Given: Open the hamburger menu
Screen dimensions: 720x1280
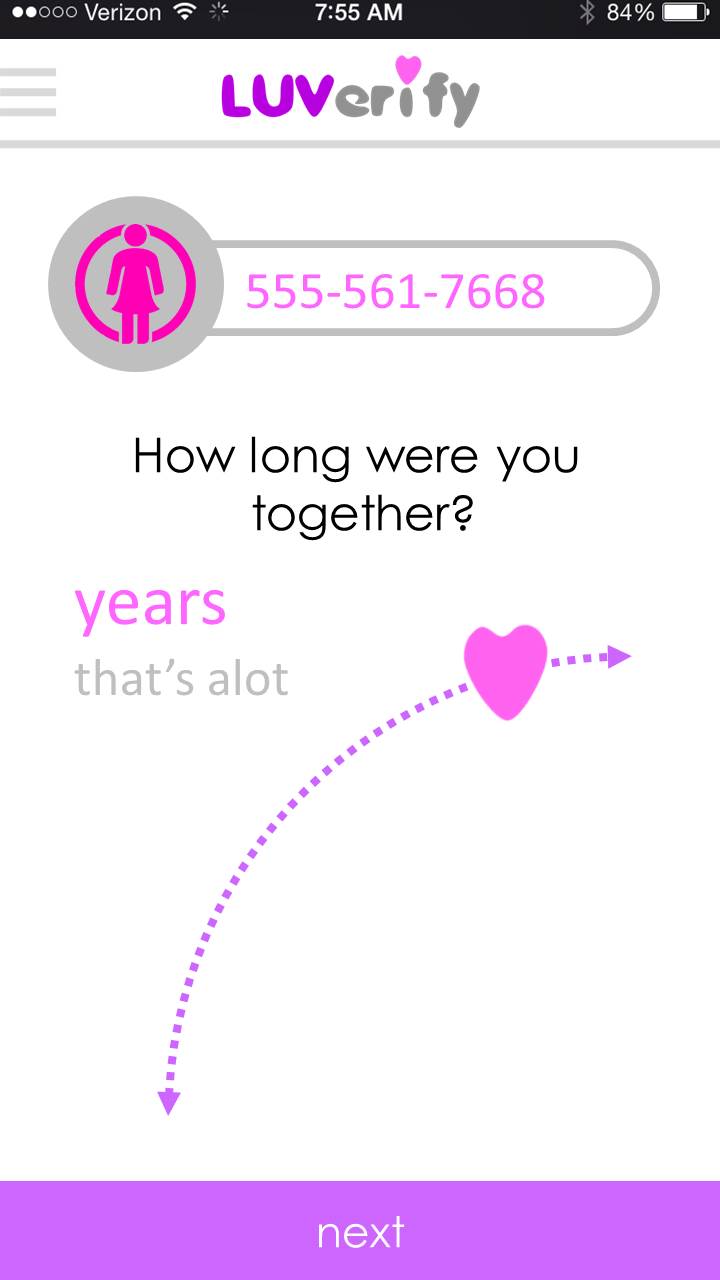Looking at the screenshot, I should [28, 92].
